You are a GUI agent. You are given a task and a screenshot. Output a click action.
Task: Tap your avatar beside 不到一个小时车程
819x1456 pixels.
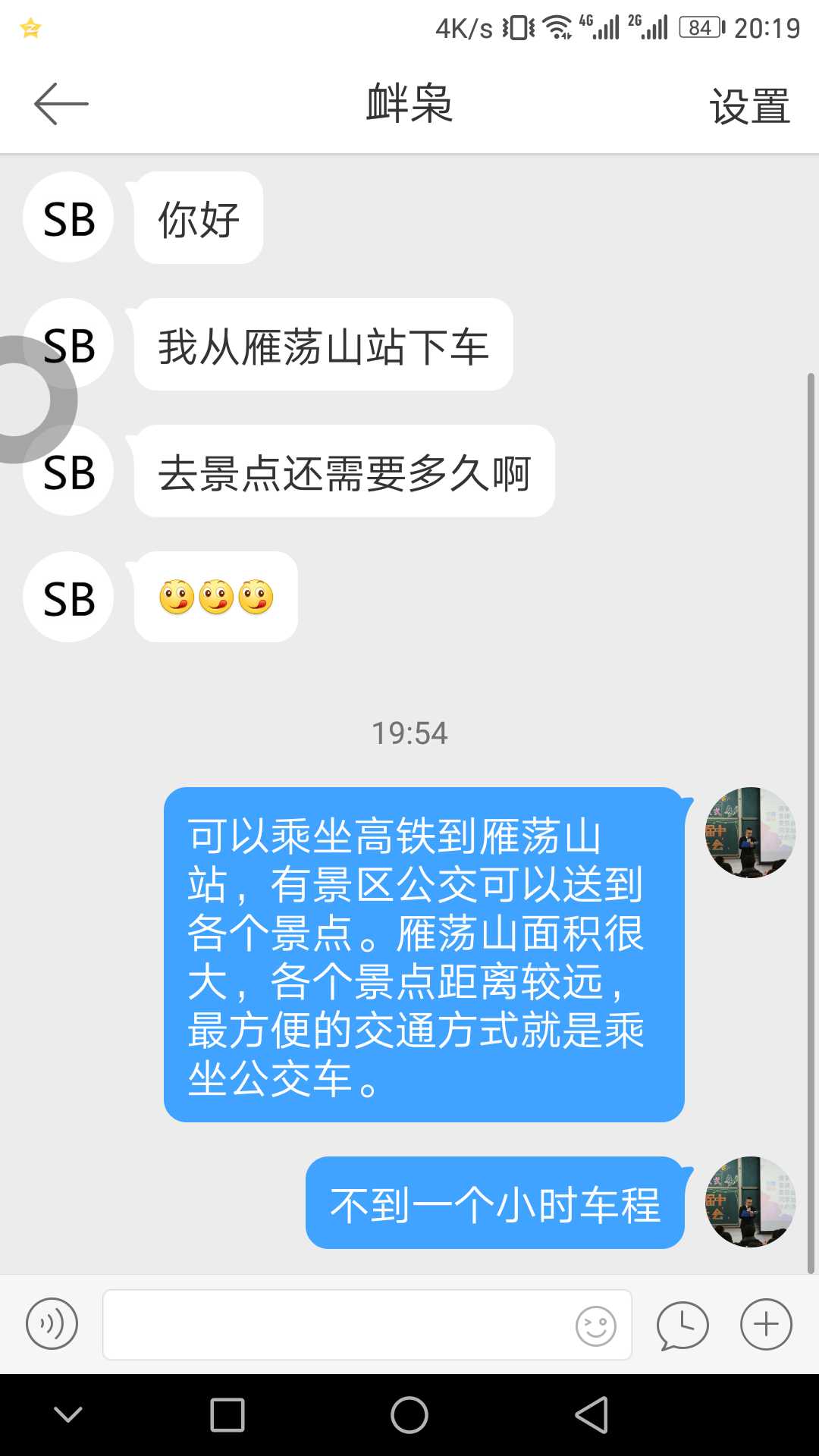tap(750, 1202)
